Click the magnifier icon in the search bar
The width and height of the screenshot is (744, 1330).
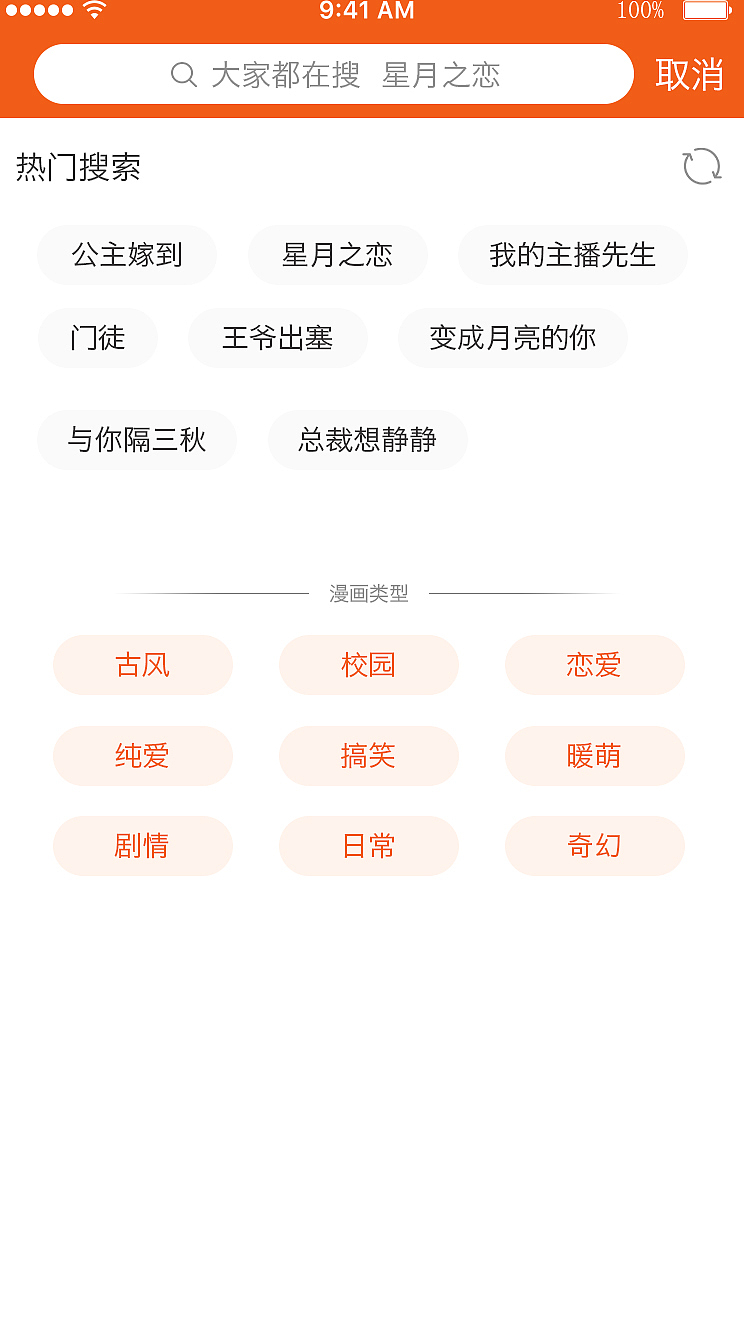(x=183, y=75)
